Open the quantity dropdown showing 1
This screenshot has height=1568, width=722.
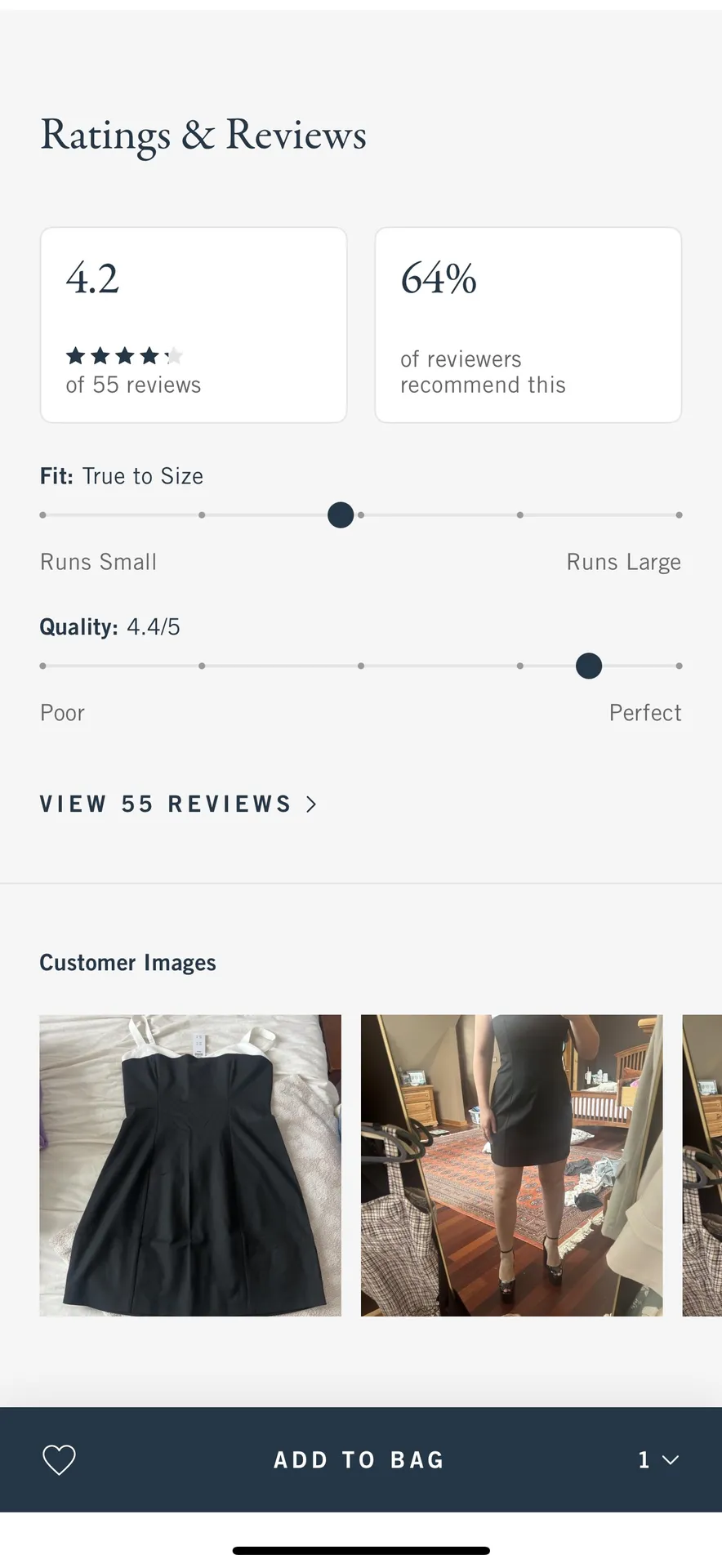tap(658, 1459)
